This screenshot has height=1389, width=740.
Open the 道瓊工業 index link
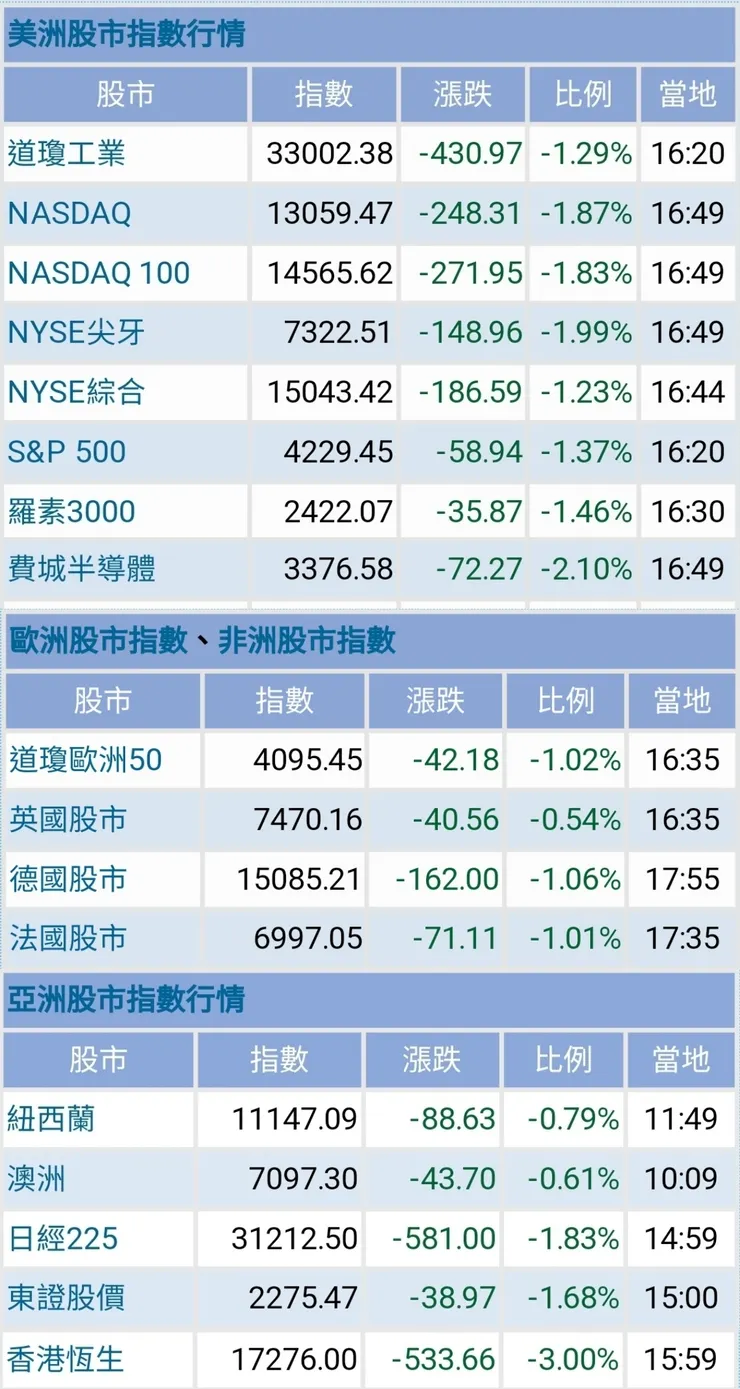(x=66, y=154)
